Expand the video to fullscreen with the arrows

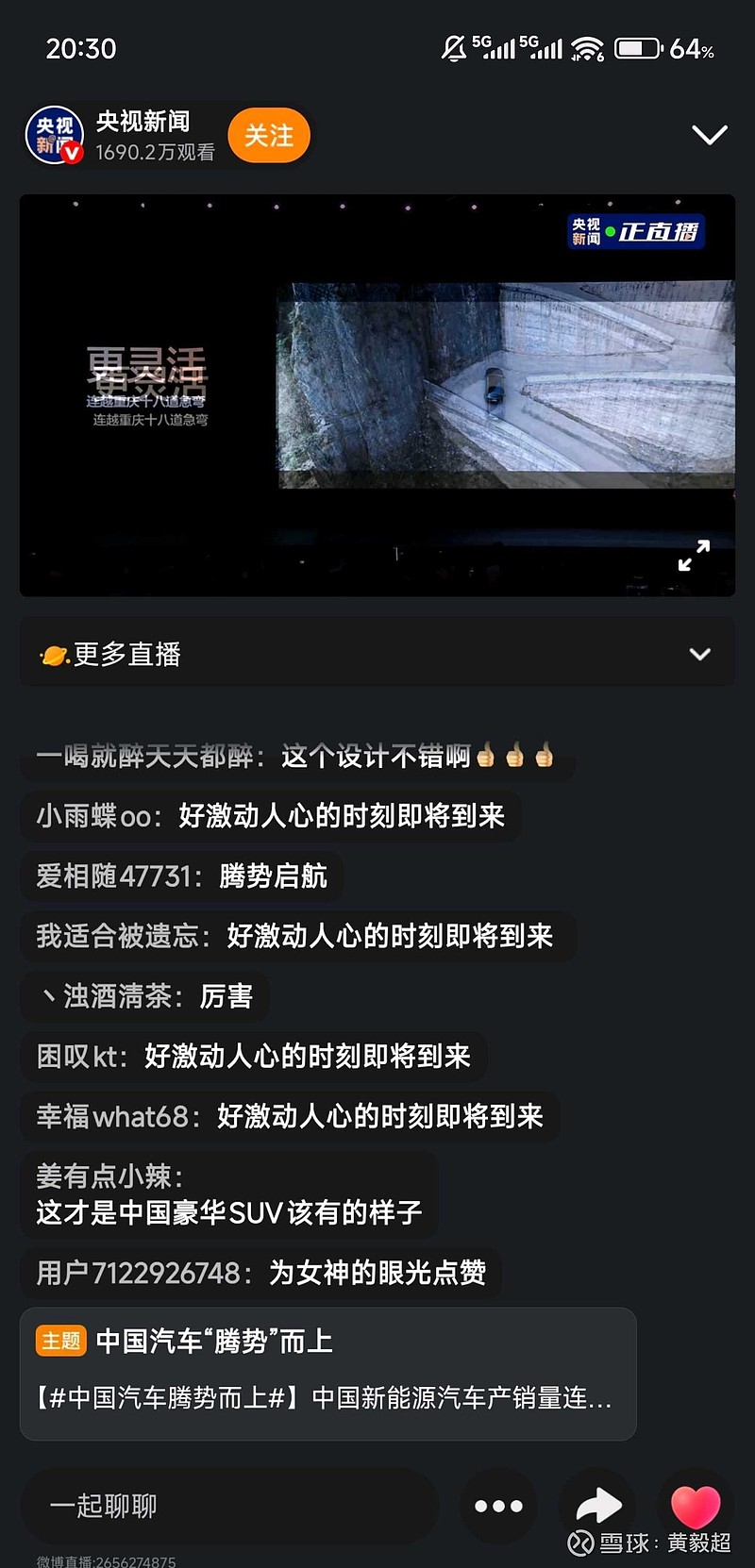point(693,557)
